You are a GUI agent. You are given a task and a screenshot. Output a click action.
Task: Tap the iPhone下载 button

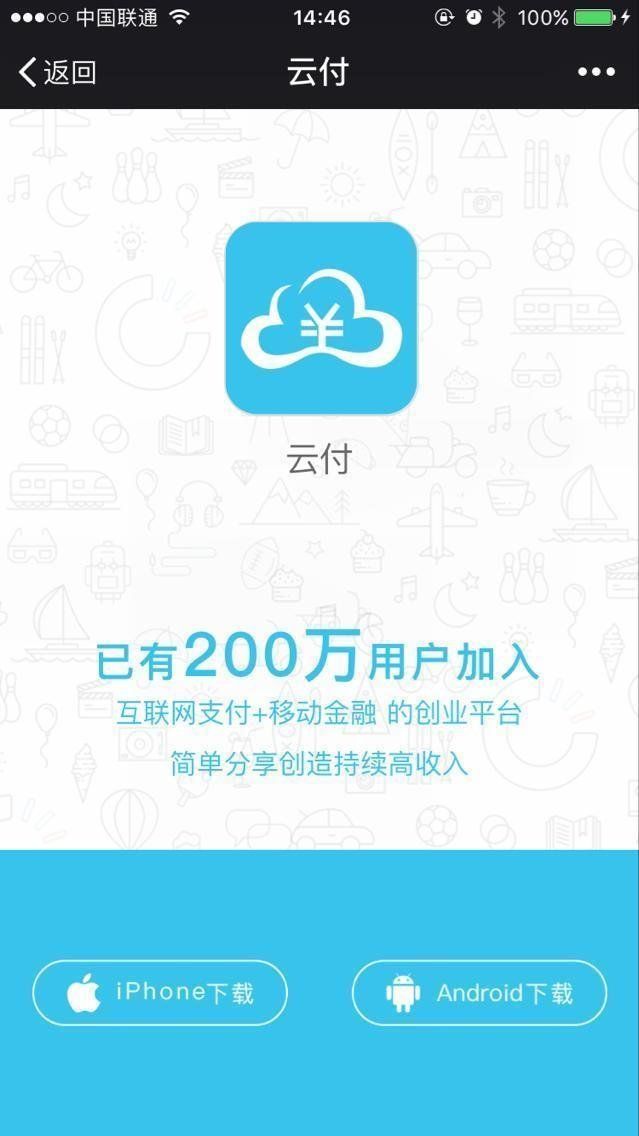(160, 993)
